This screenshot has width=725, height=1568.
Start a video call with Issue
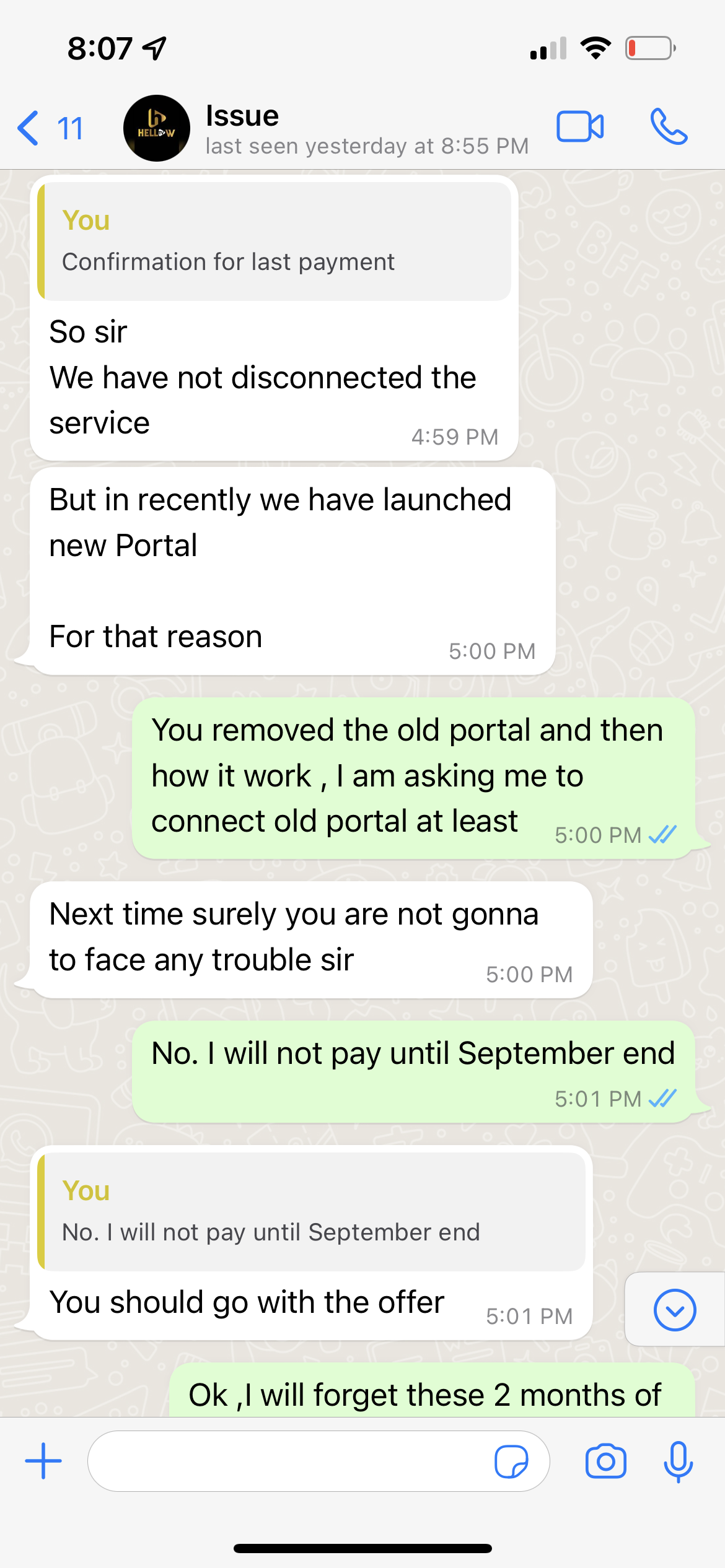tap(580, 127)
